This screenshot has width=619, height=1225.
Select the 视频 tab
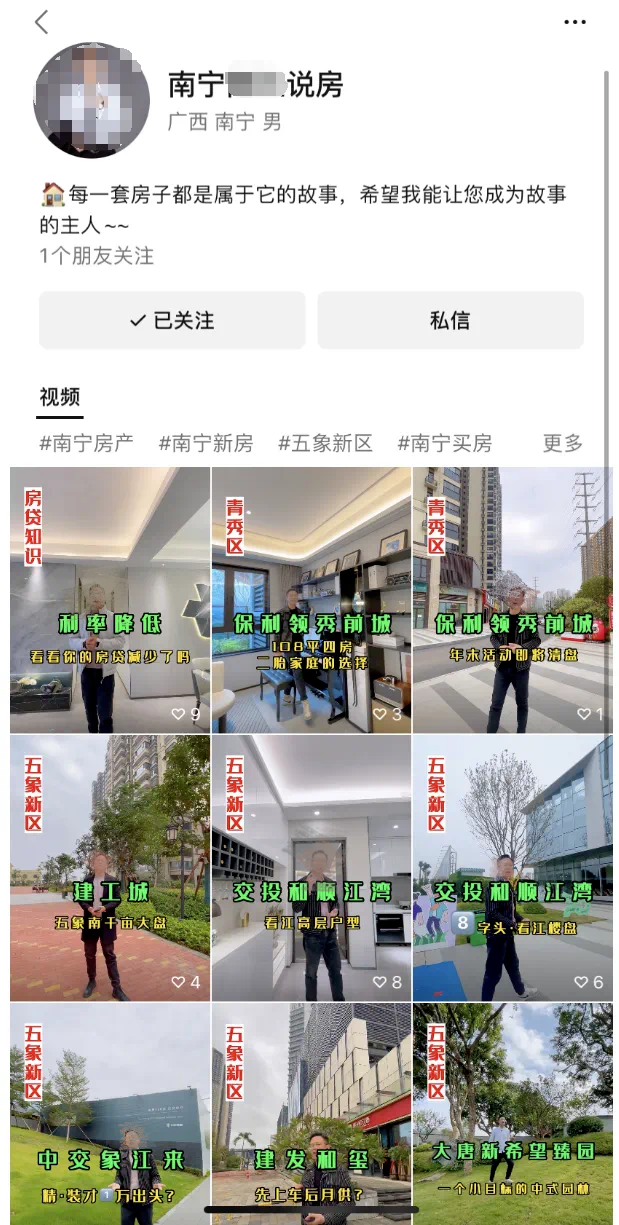(60, 397)
